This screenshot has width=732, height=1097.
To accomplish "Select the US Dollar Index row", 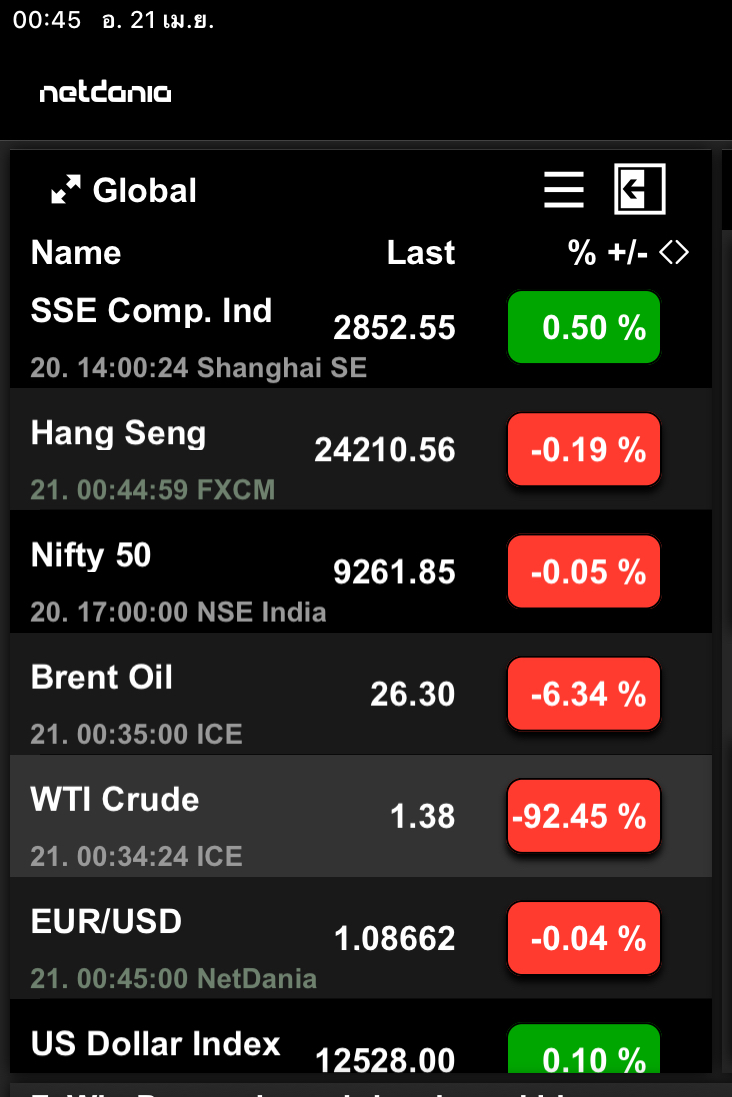I will point(361,1036).
